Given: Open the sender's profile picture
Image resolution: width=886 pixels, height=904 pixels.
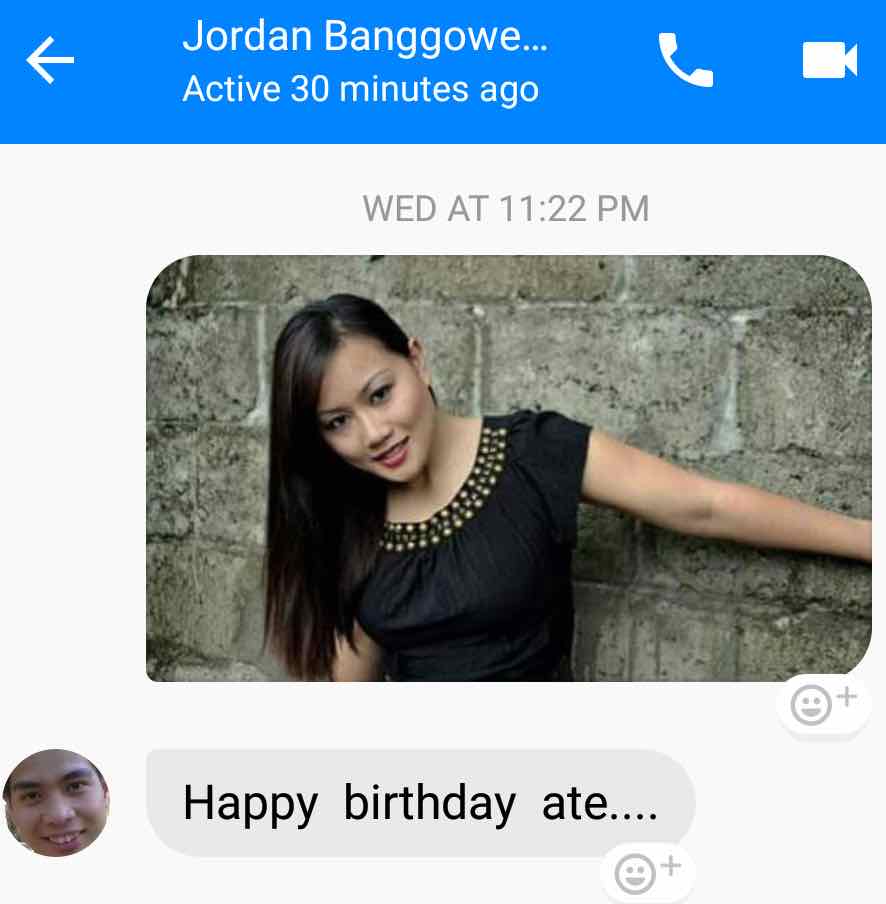Looking at the screenshot, I should [x=56, y=803].
